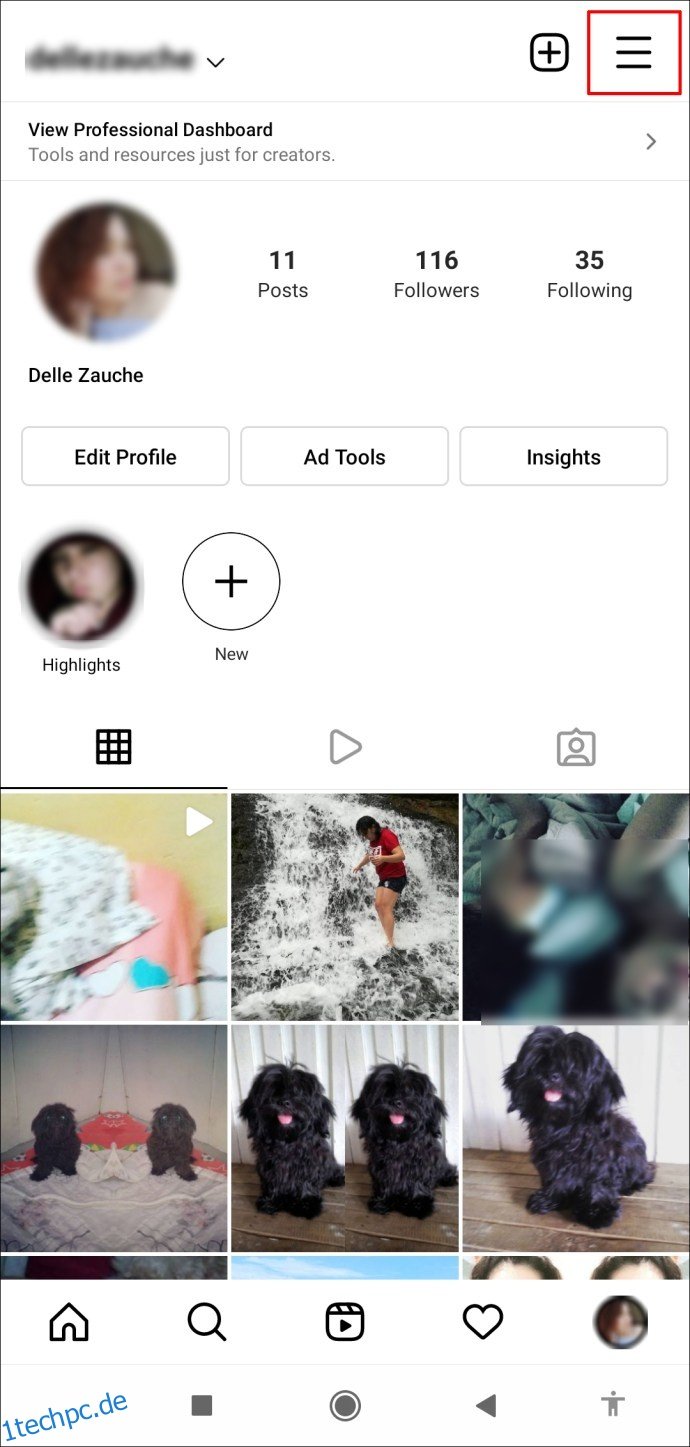Open the Followers list

(436, 274)
